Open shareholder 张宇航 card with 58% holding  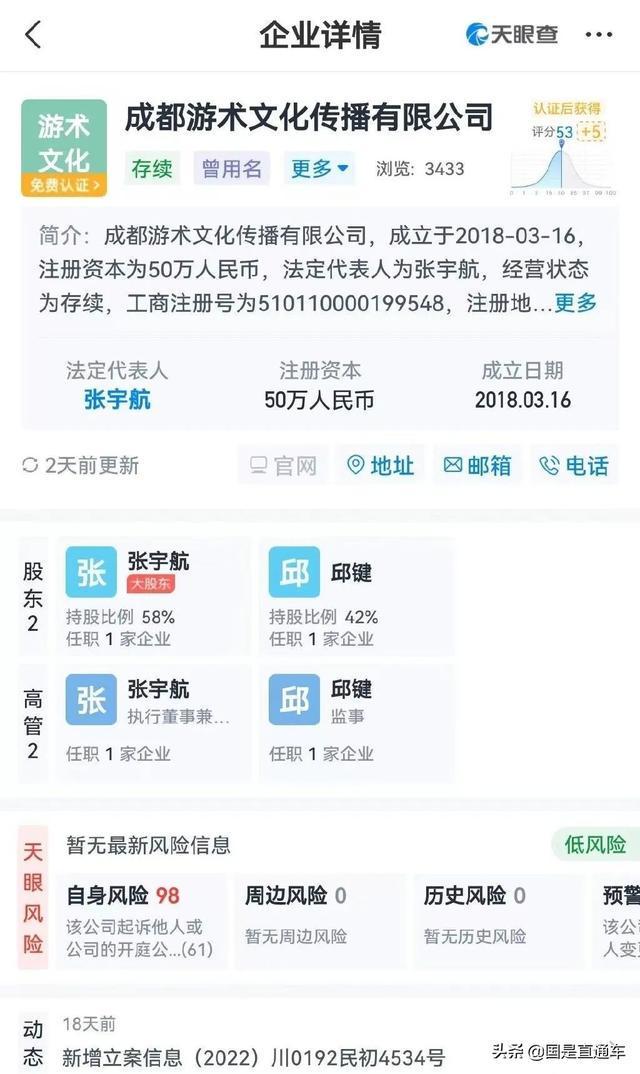[155, 597]
